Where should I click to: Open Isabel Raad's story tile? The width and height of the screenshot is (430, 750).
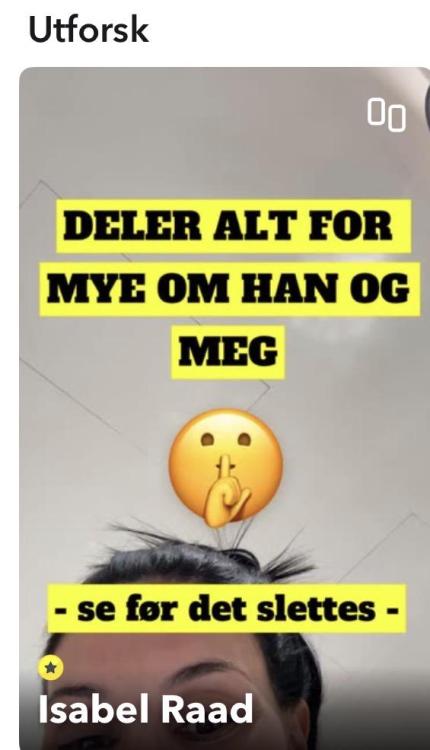click(224, 408)
